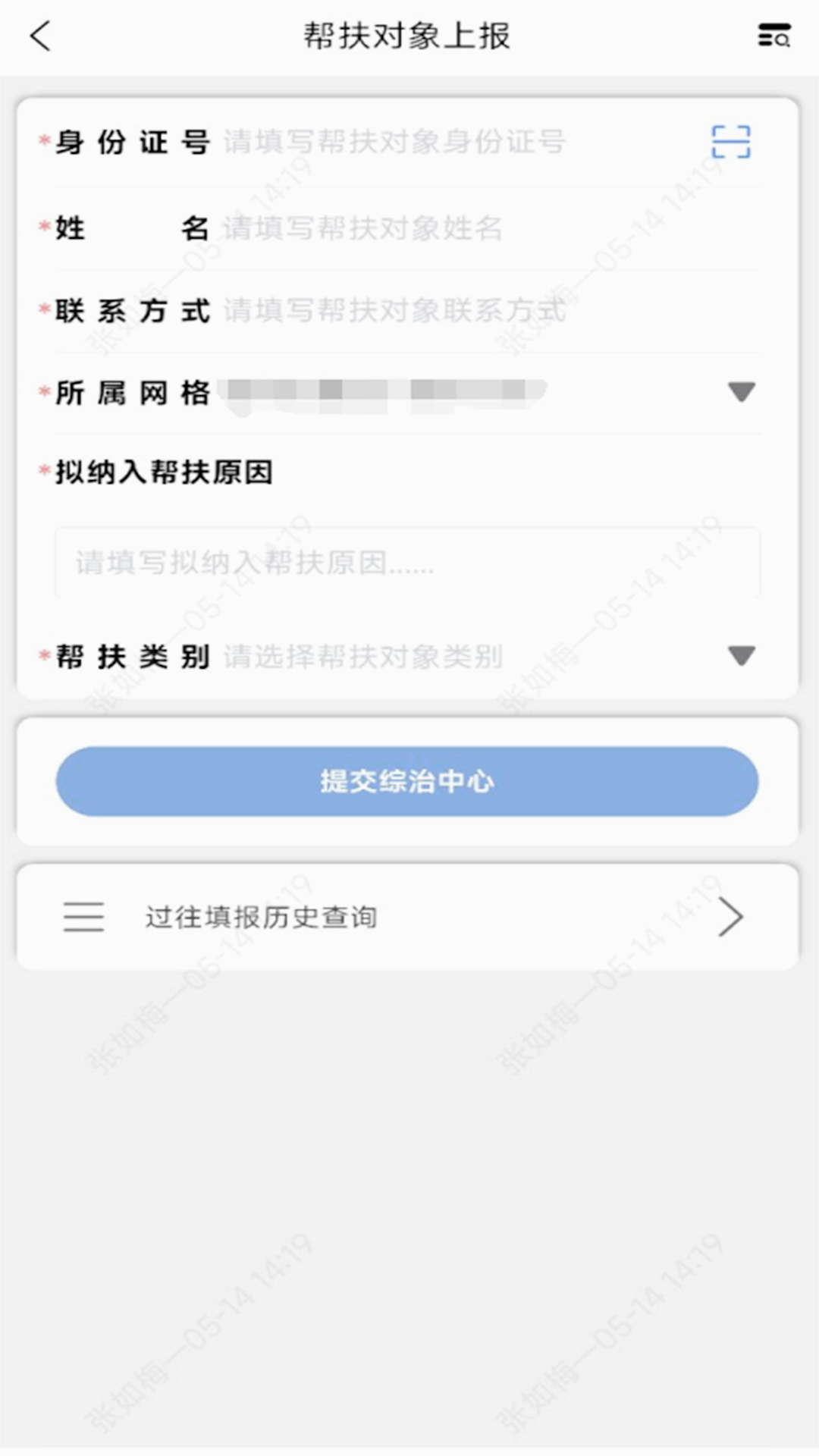Screen dimensions: 819x1456
Task: Enter name in the 姓名 field
Action: click(x=489, y=227)
